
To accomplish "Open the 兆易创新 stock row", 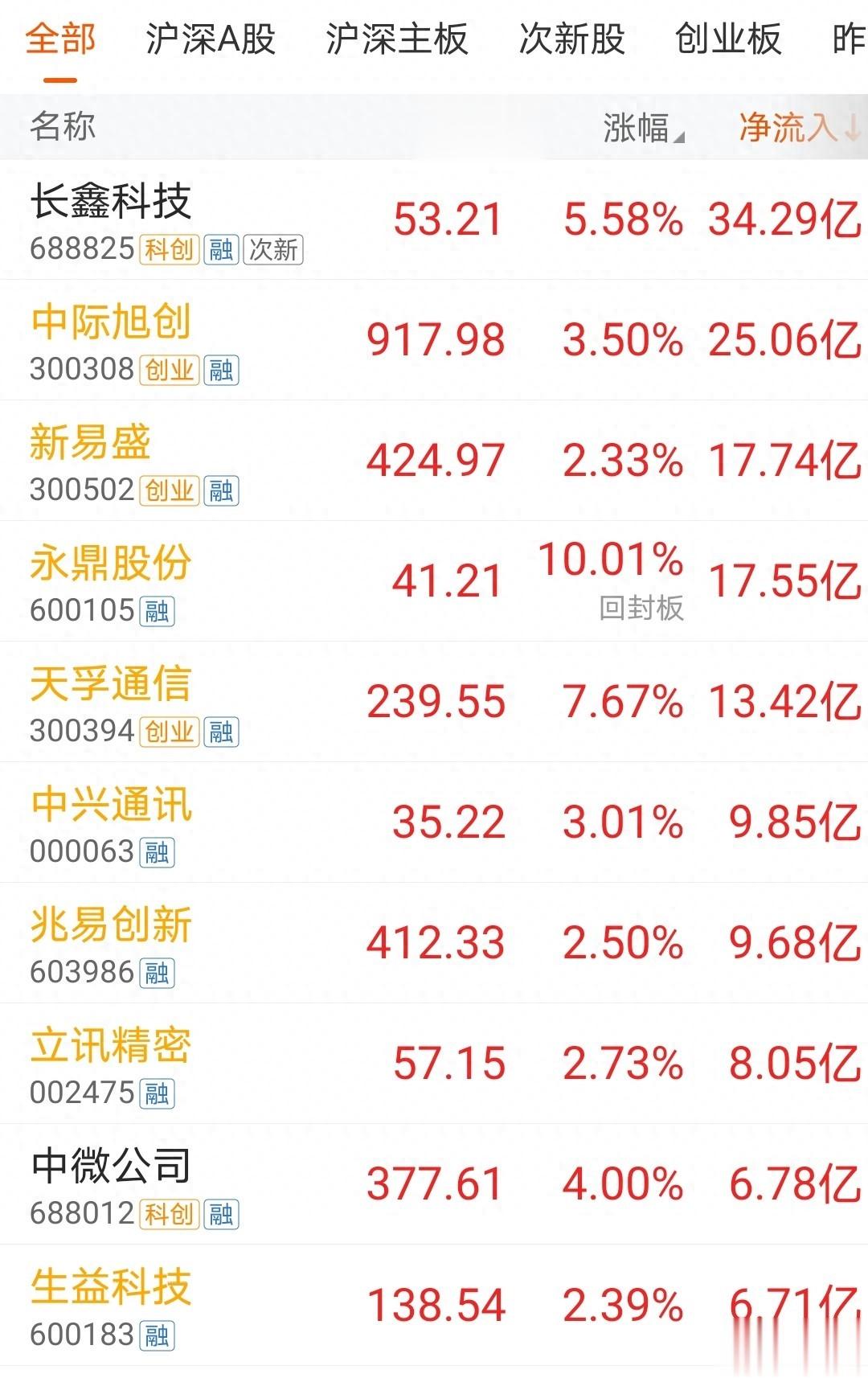I will [434, 943].
